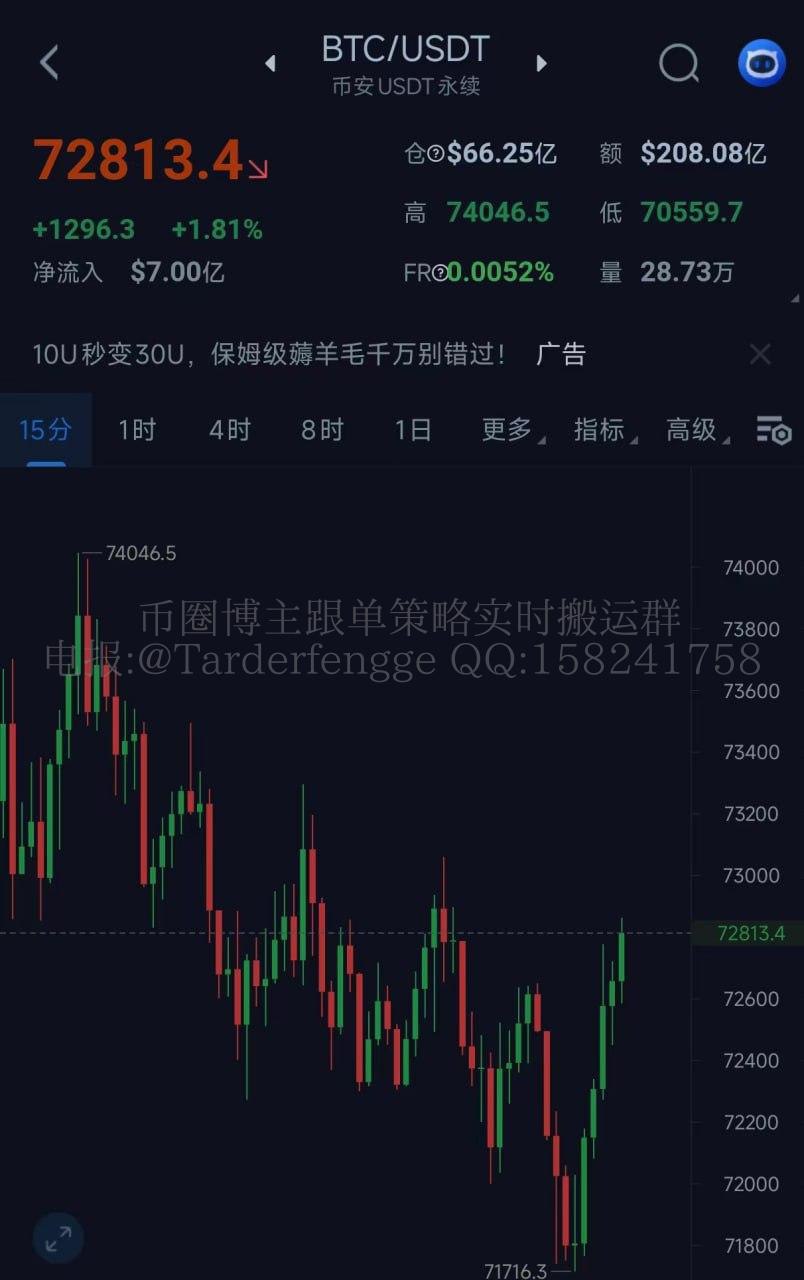Open the 10U秒变30U advertisement

pos(270,354)
